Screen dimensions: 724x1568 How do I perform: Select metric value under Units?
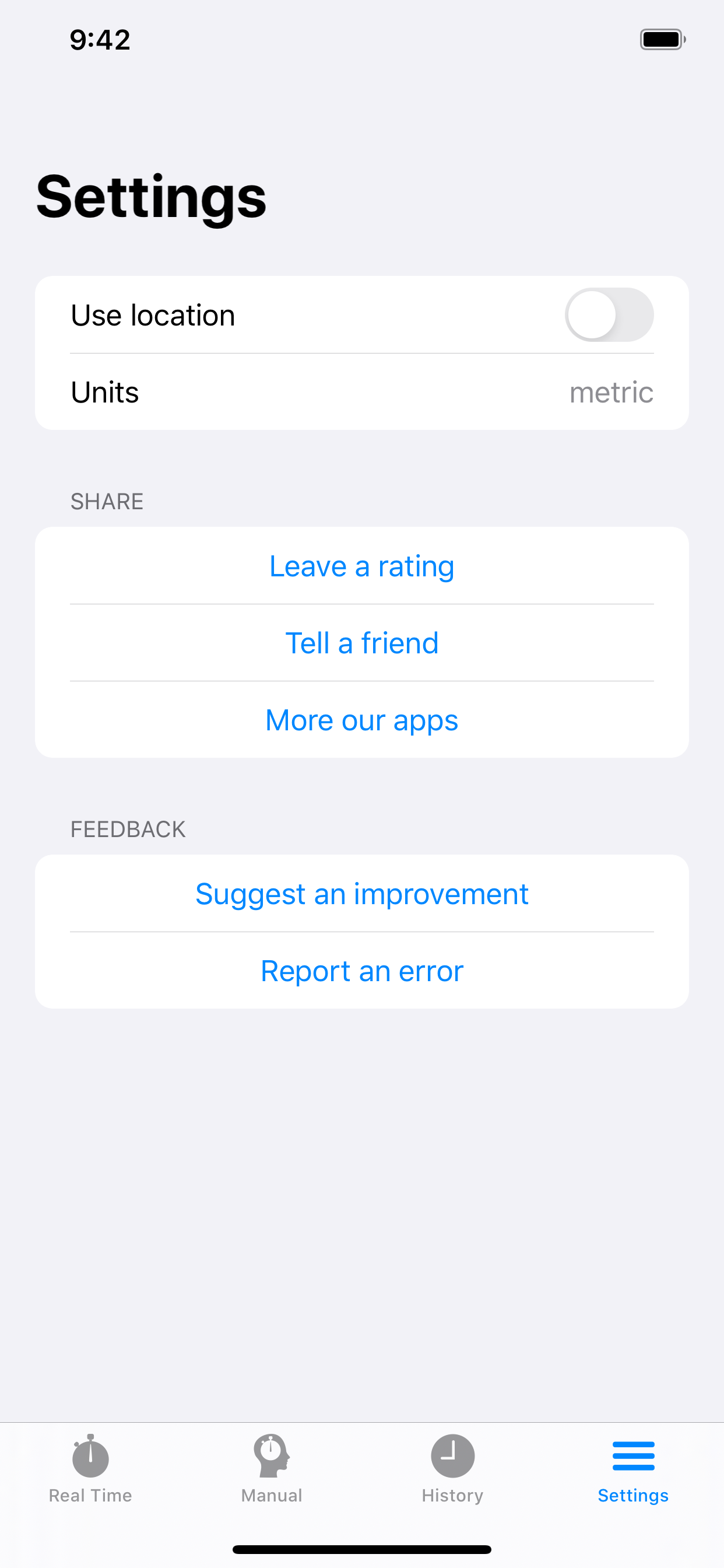click(611, 393)
